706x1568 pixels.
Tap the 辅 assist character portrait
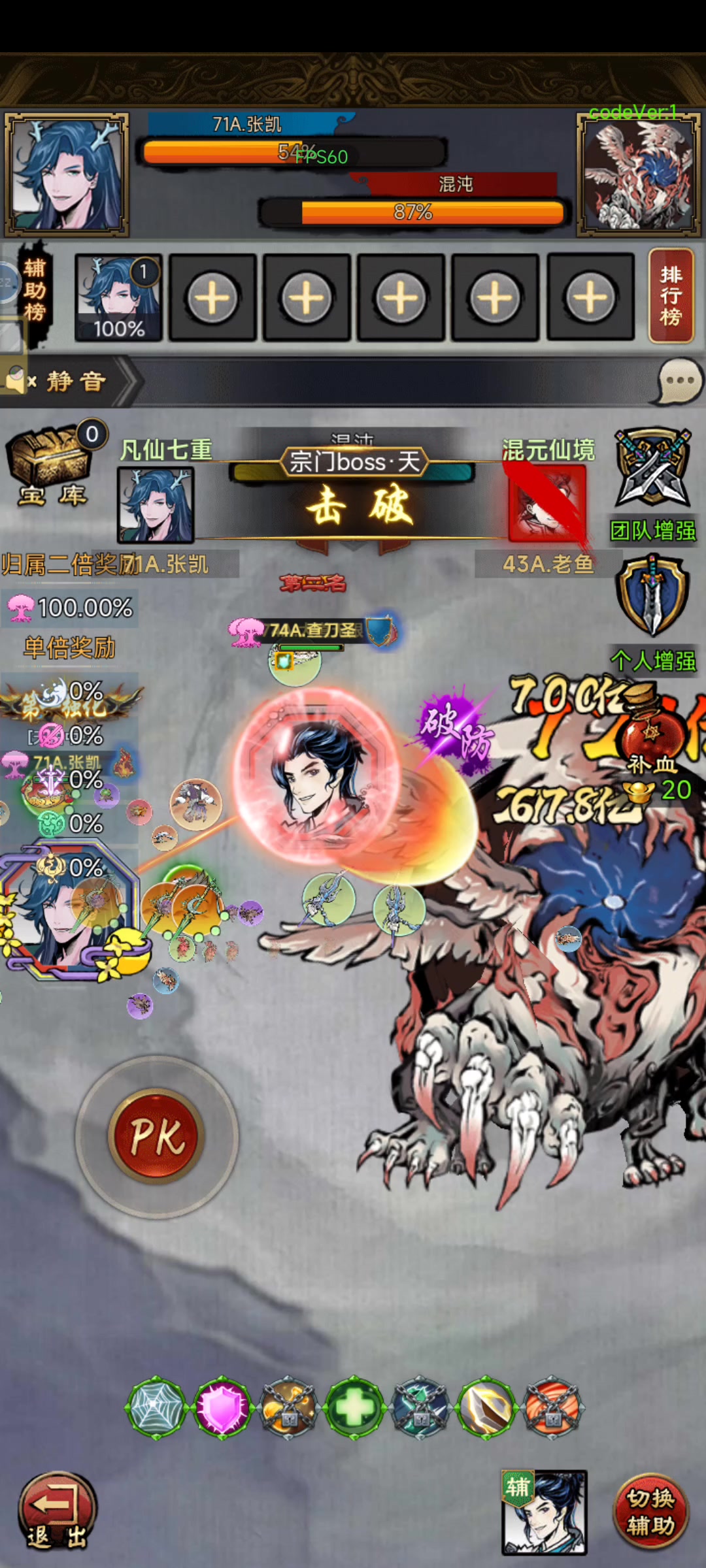coord(545,1512)
